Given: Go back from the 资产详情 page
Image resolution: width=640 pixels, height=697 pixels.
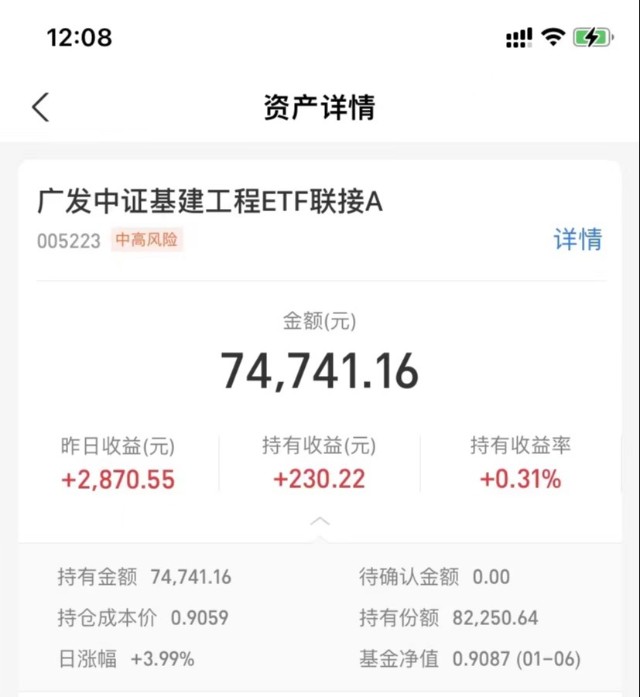Looking at the screenshot, I should tap(41, 107).
